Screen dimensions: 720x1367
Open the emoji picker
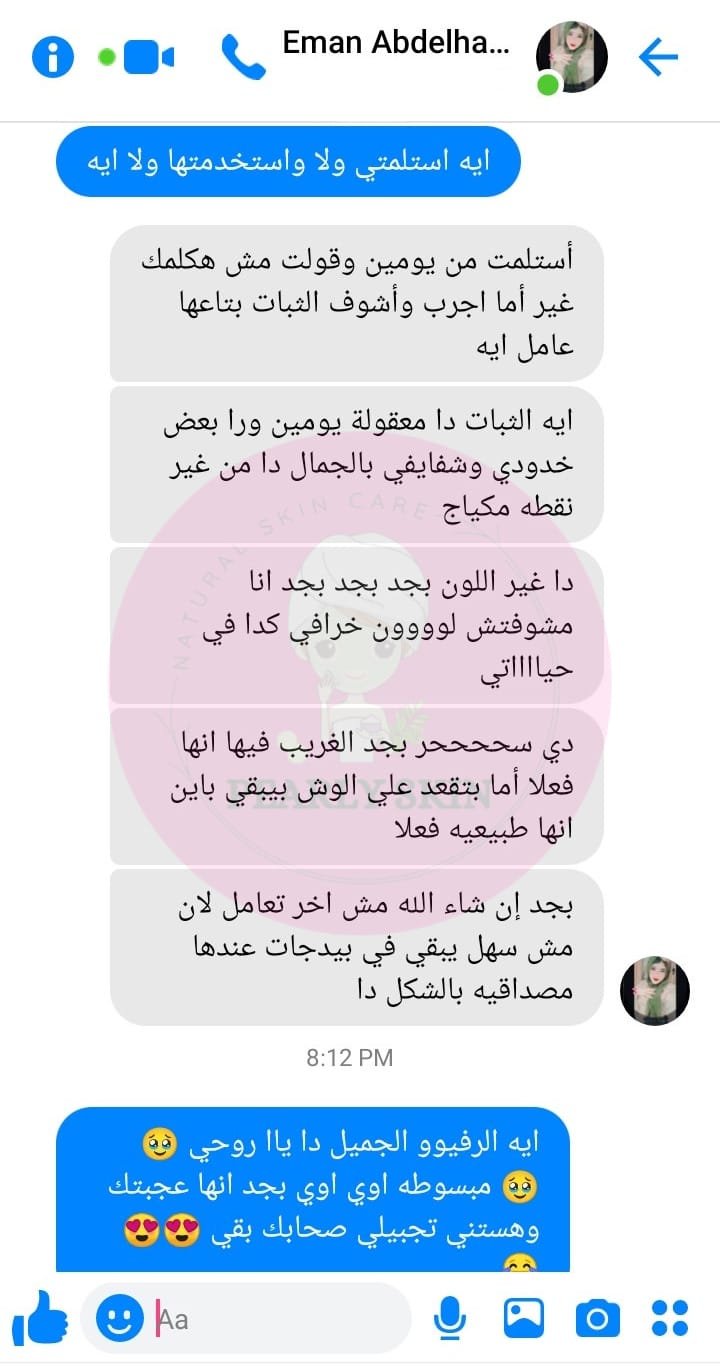(x=120, y=1319)
